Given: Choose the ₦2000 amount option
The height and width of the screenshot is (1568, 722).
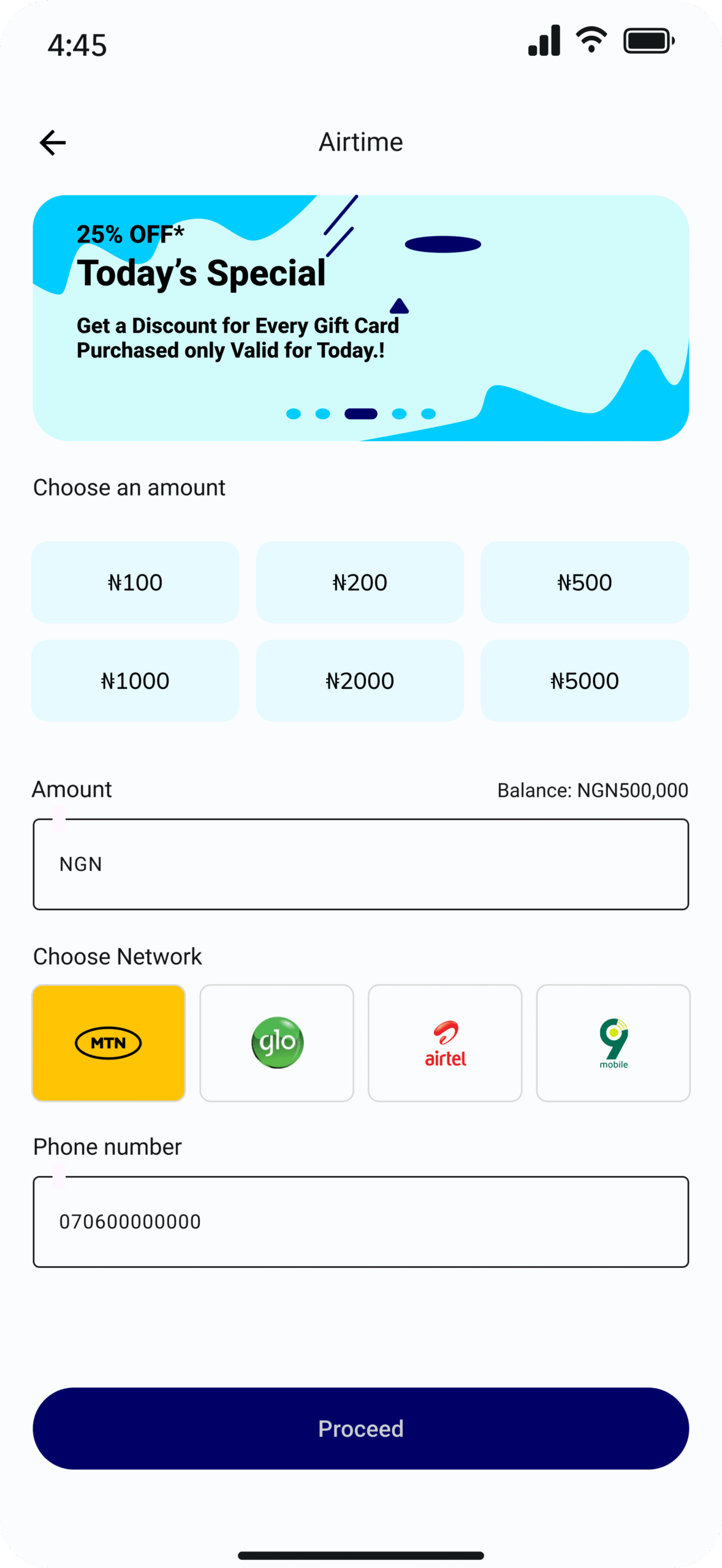Looking at the screenshot, I should (x=360, y=680).
